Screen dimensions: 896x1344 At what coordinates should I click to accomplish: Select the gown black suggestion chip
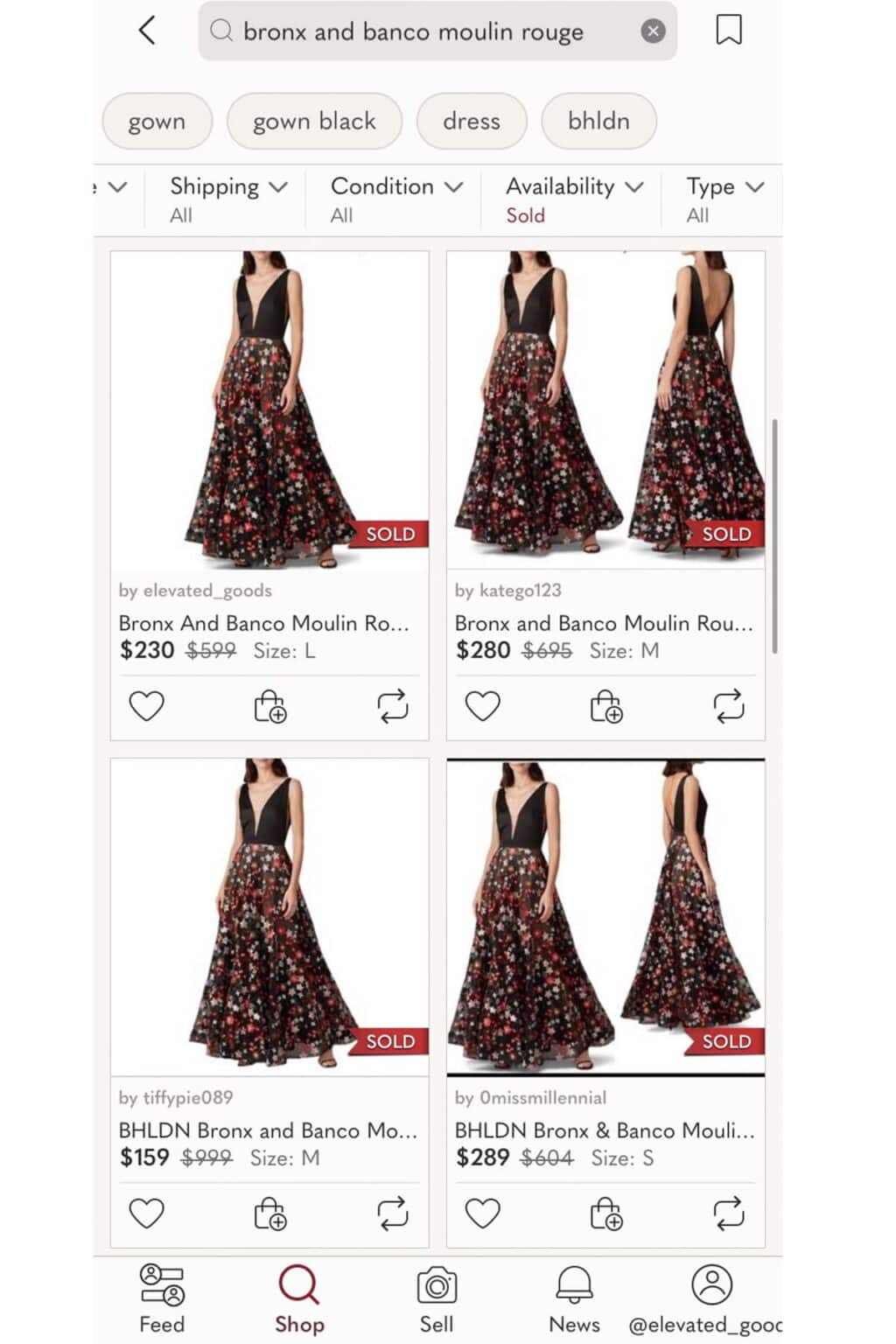point(314,121)
